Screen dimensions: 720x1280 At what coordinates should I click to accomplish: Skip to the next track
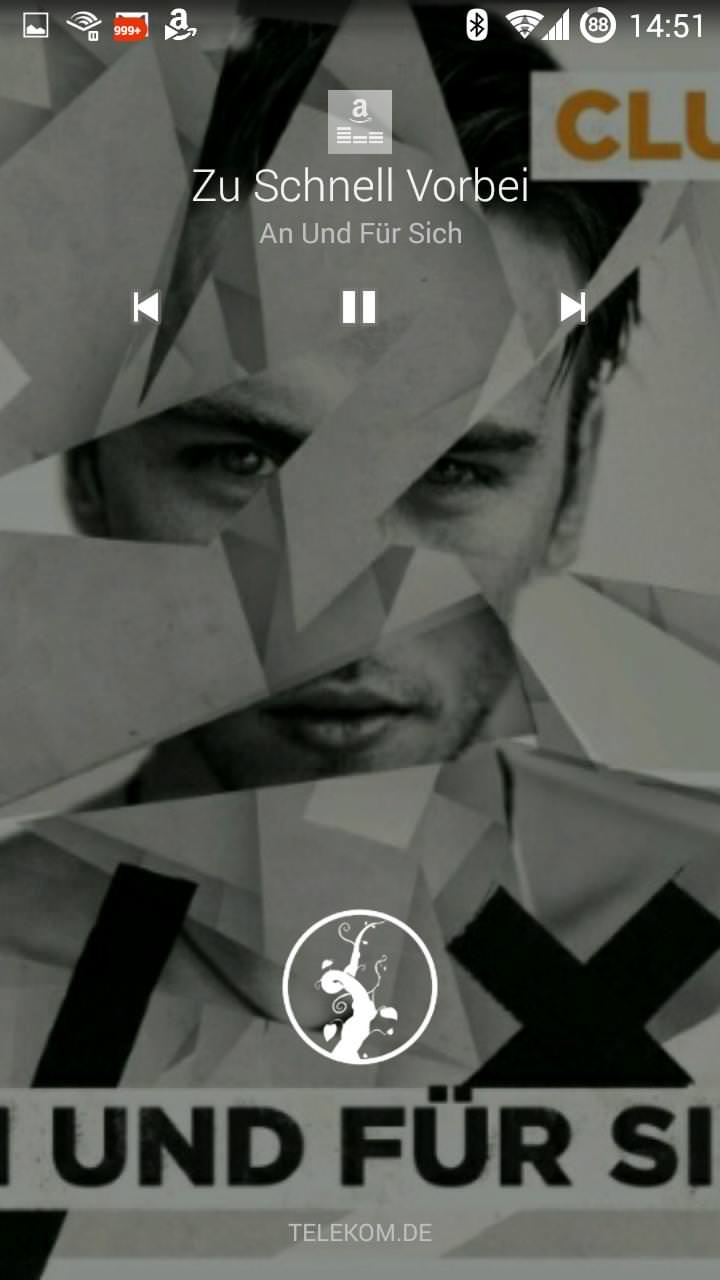pos(572,307)
